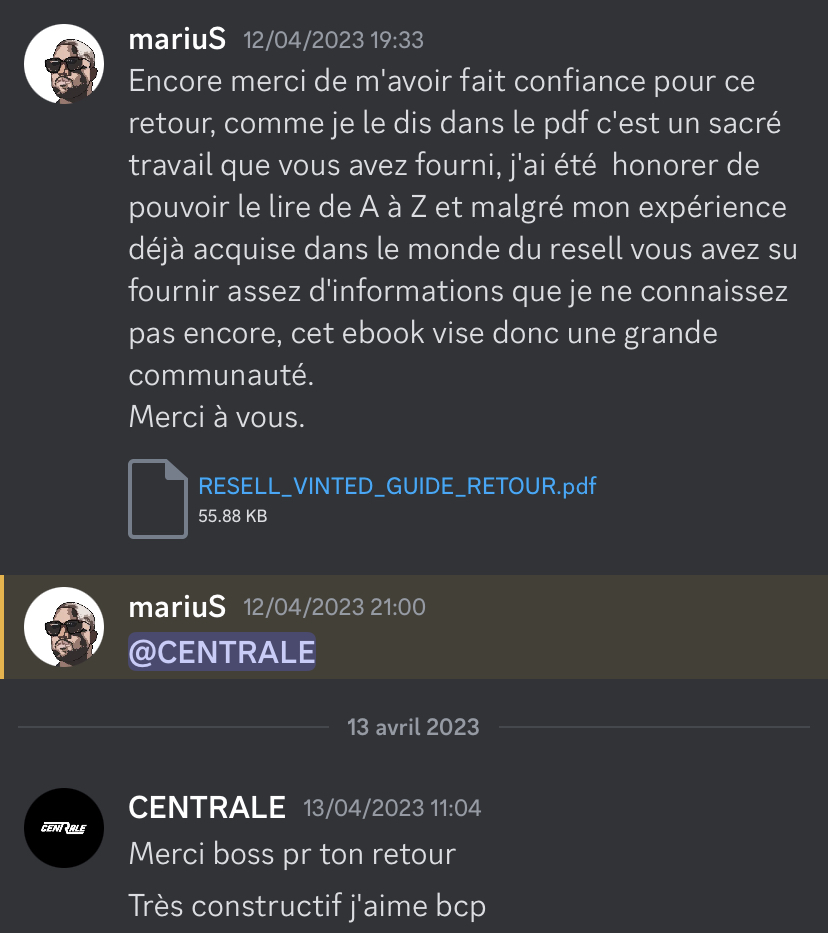View mariuS's avatar on the 21:00 message

(64, 627)
